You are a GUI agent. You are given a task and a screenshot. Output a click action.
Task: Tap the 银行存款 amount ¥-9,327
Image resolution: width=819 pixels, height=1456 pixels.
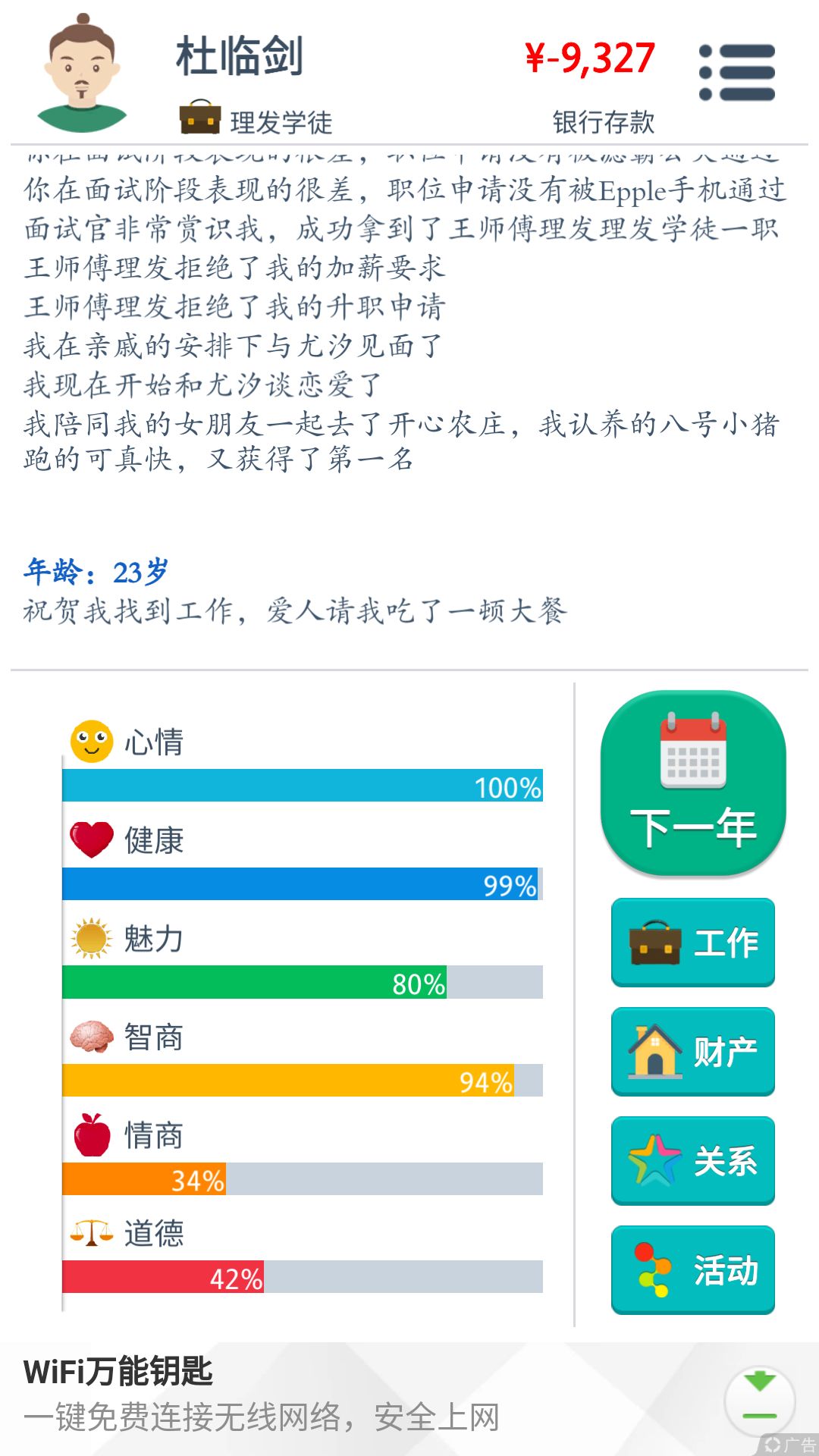591,57
